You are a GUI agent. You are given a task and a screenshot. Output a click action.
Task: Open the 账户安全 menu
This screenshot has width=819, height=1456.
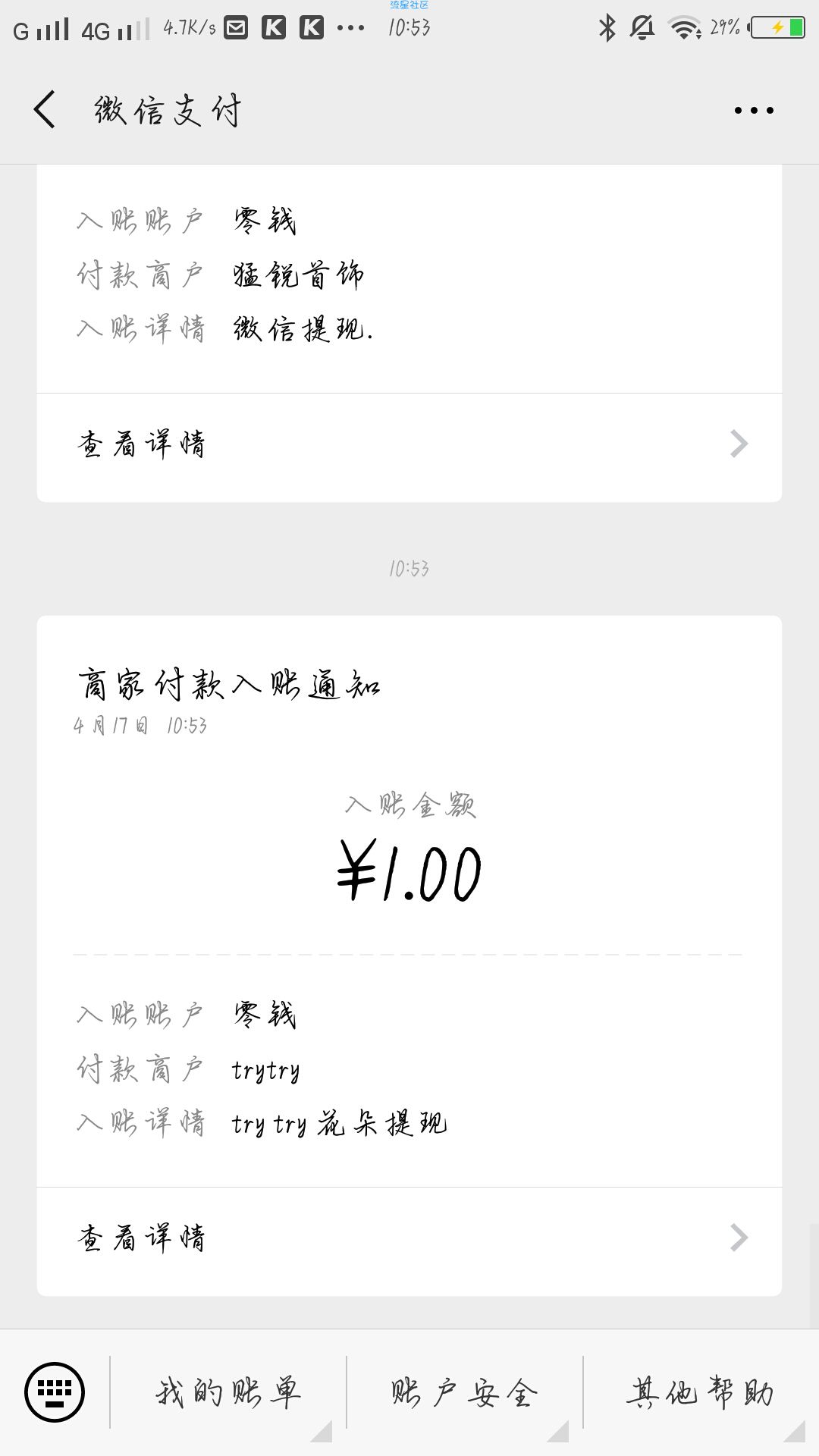465,1393
